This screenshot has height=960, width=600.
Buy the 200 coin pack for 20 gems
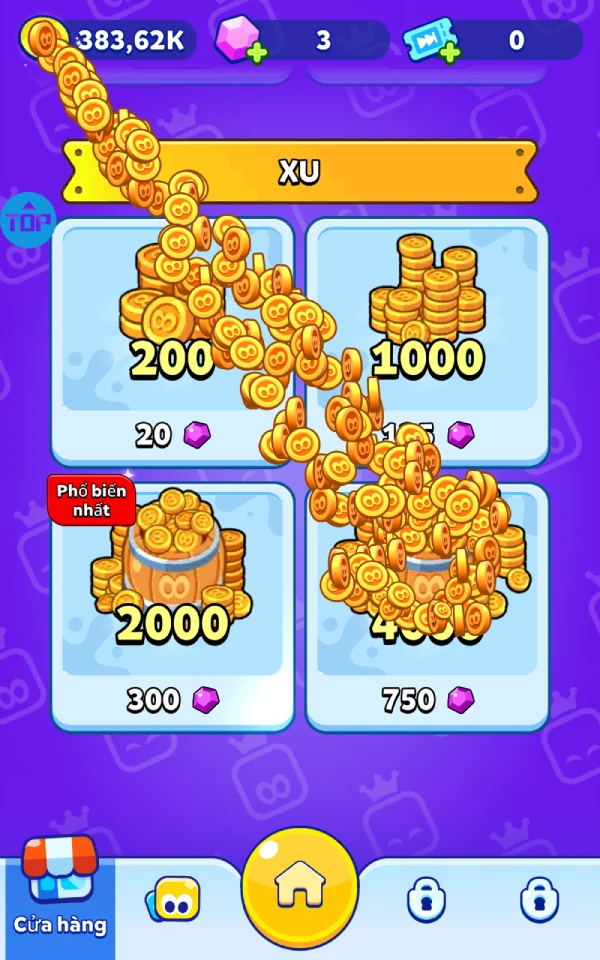pyautogui.click(x=172, y=342)
